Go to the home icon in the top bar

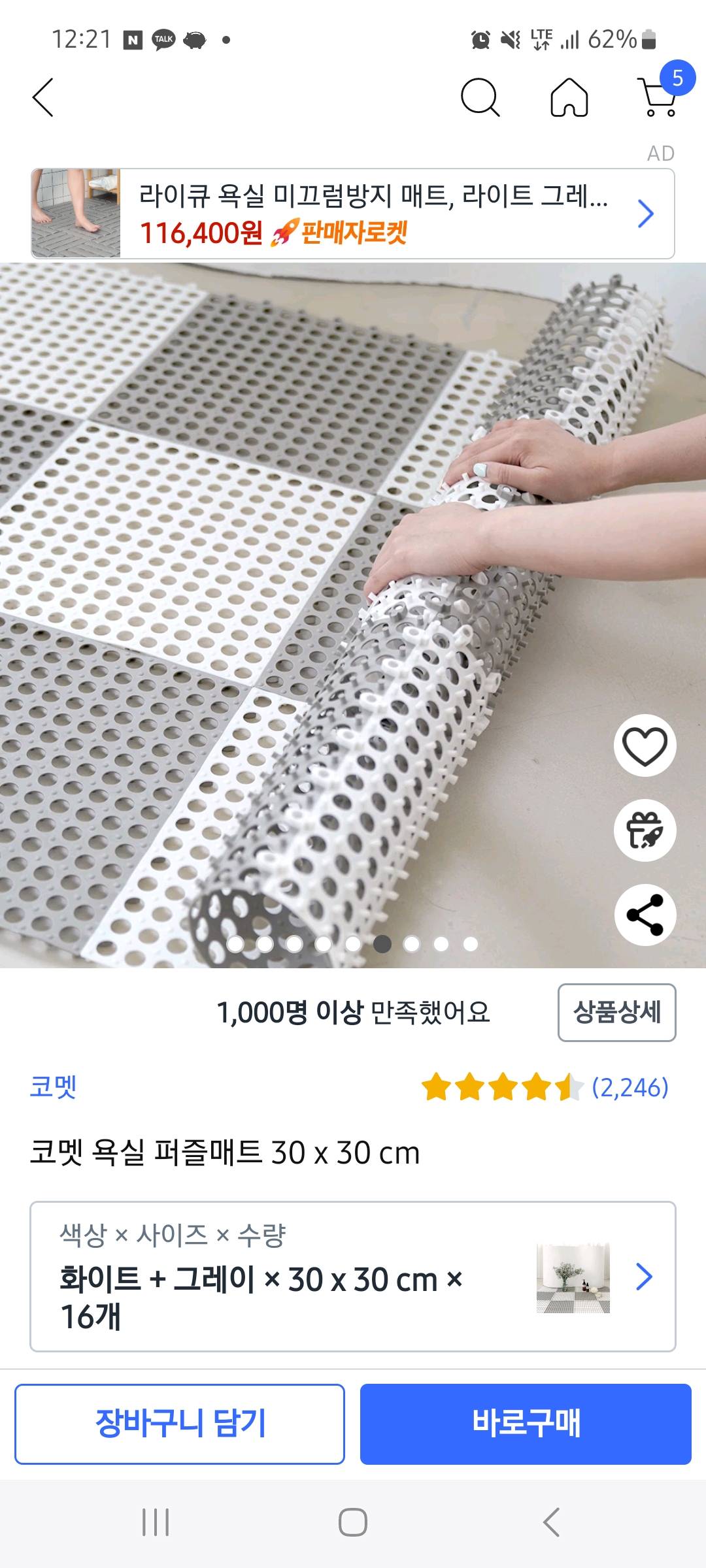coord(569,98)
